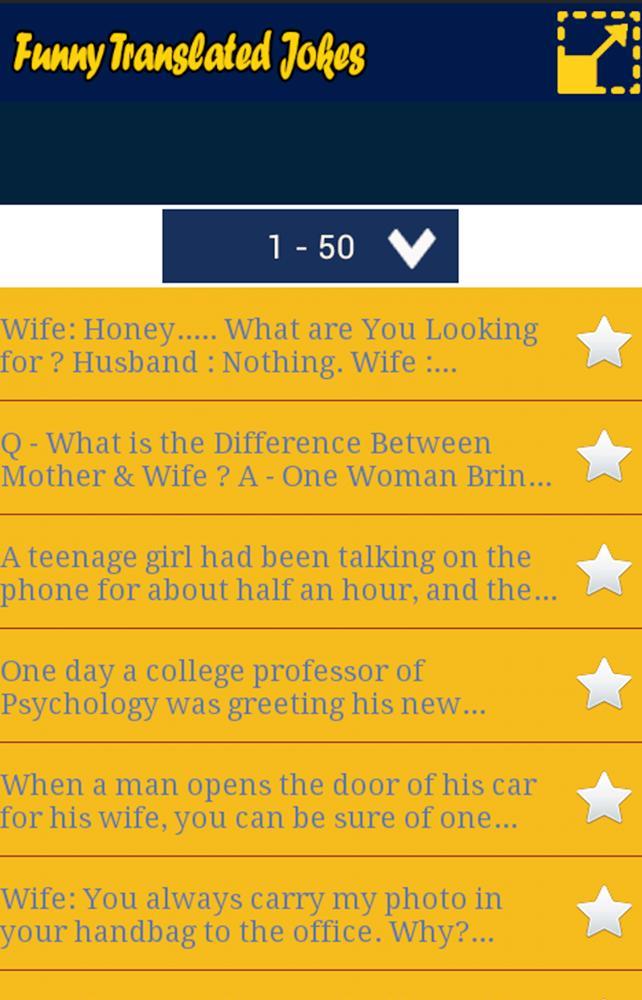This screenshot has width=642, height=1000.
Task: Star the teenage girl phone joke
Action: 604,571
